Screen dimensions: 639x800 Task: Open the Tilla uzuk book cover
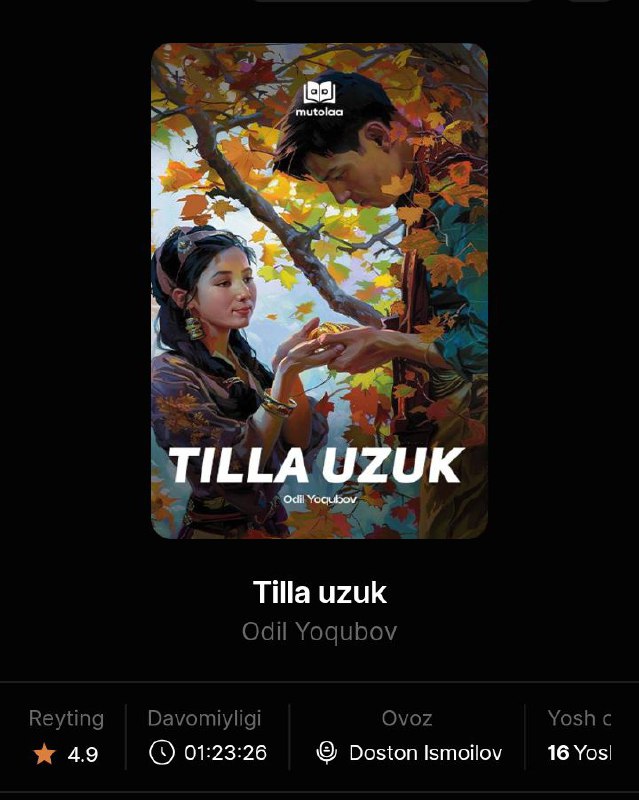(319, 290)
